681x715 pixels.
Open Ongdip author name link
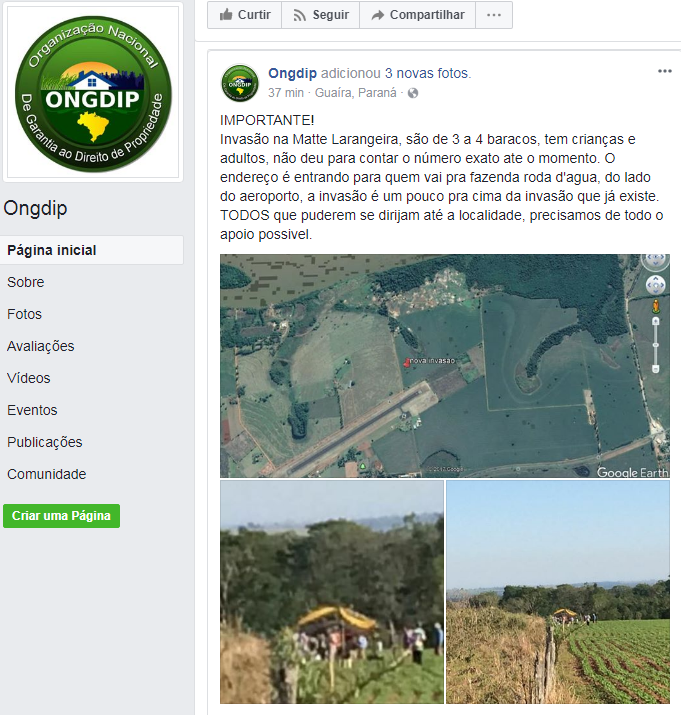pos(292,73)
